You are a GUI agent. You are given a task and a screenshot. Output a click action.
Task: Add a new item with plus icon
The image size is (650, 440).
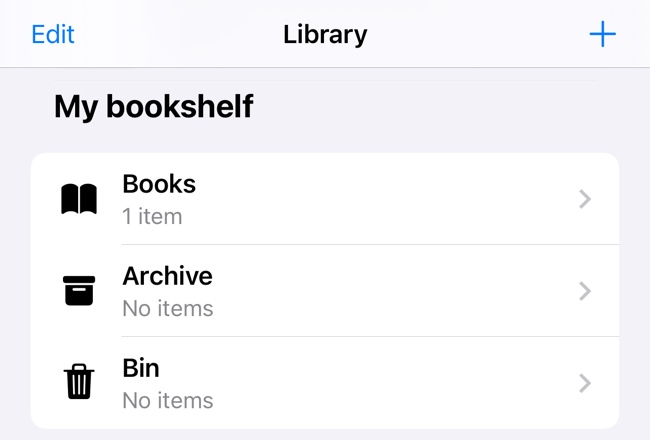(602, 34)
